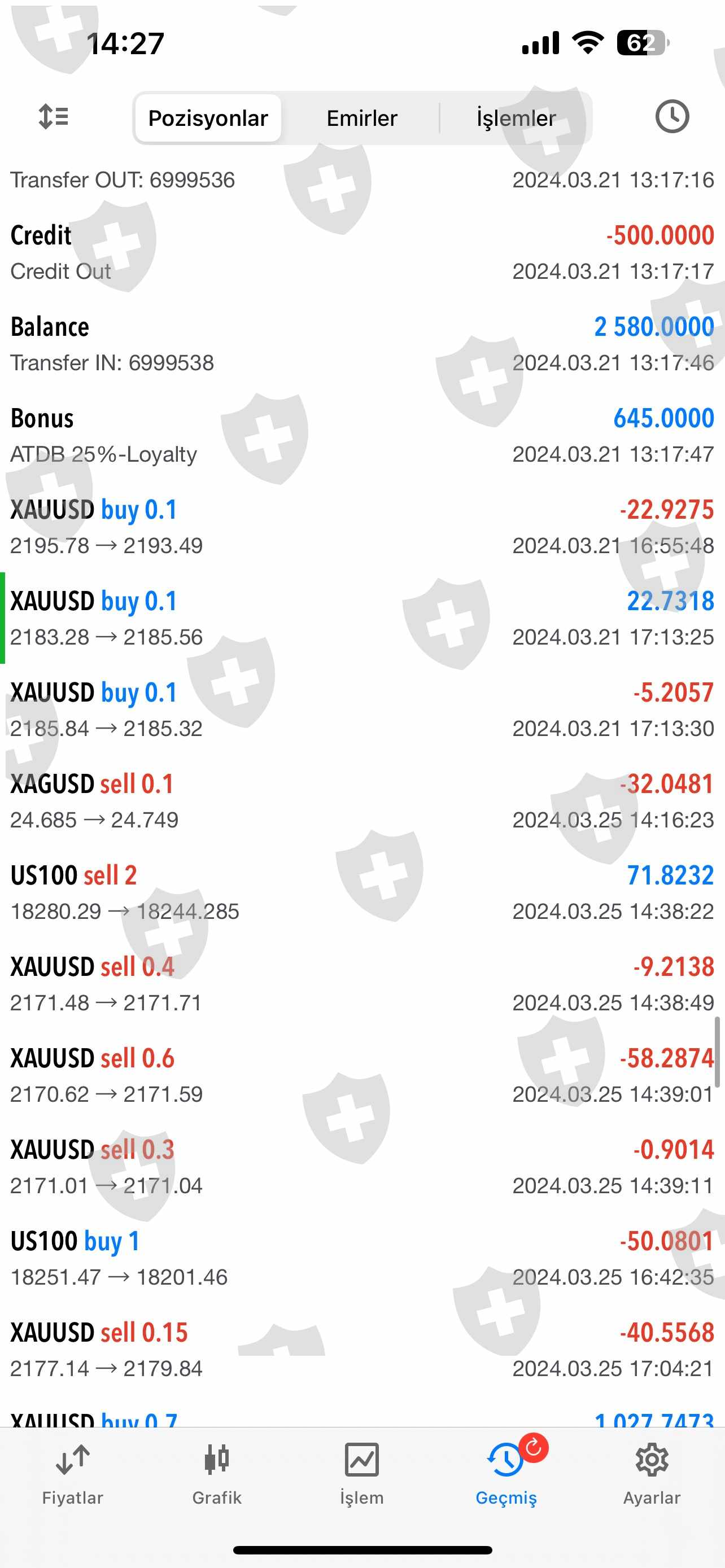Switch to the Emirler segment
Screen dimensions: 725x1568
coord(361,118)
